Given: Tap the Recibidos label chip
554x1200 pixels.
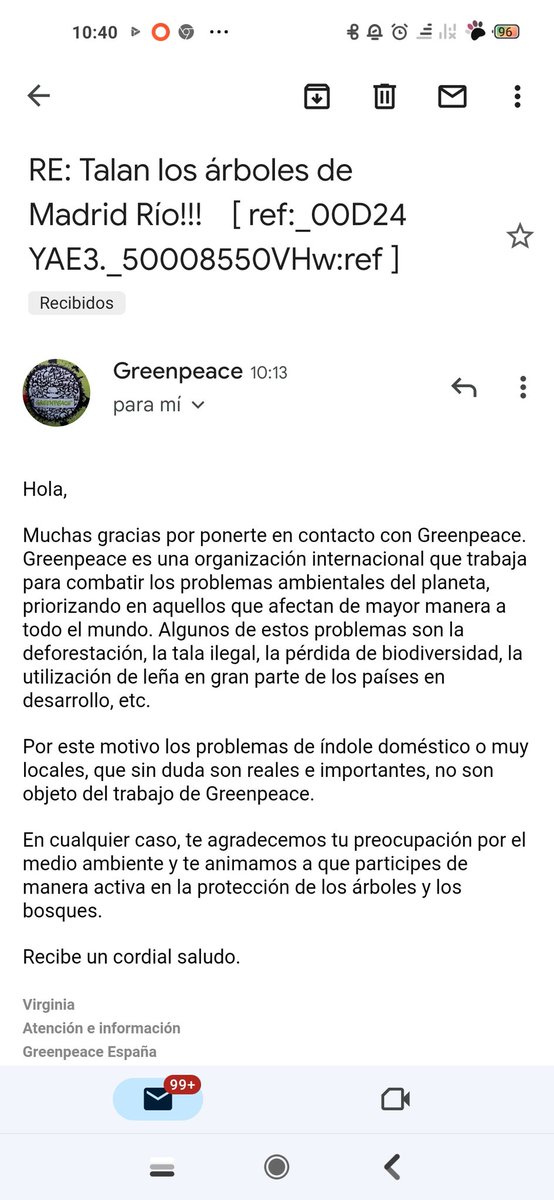Looking at the screenshot, I should coord(77,302).
